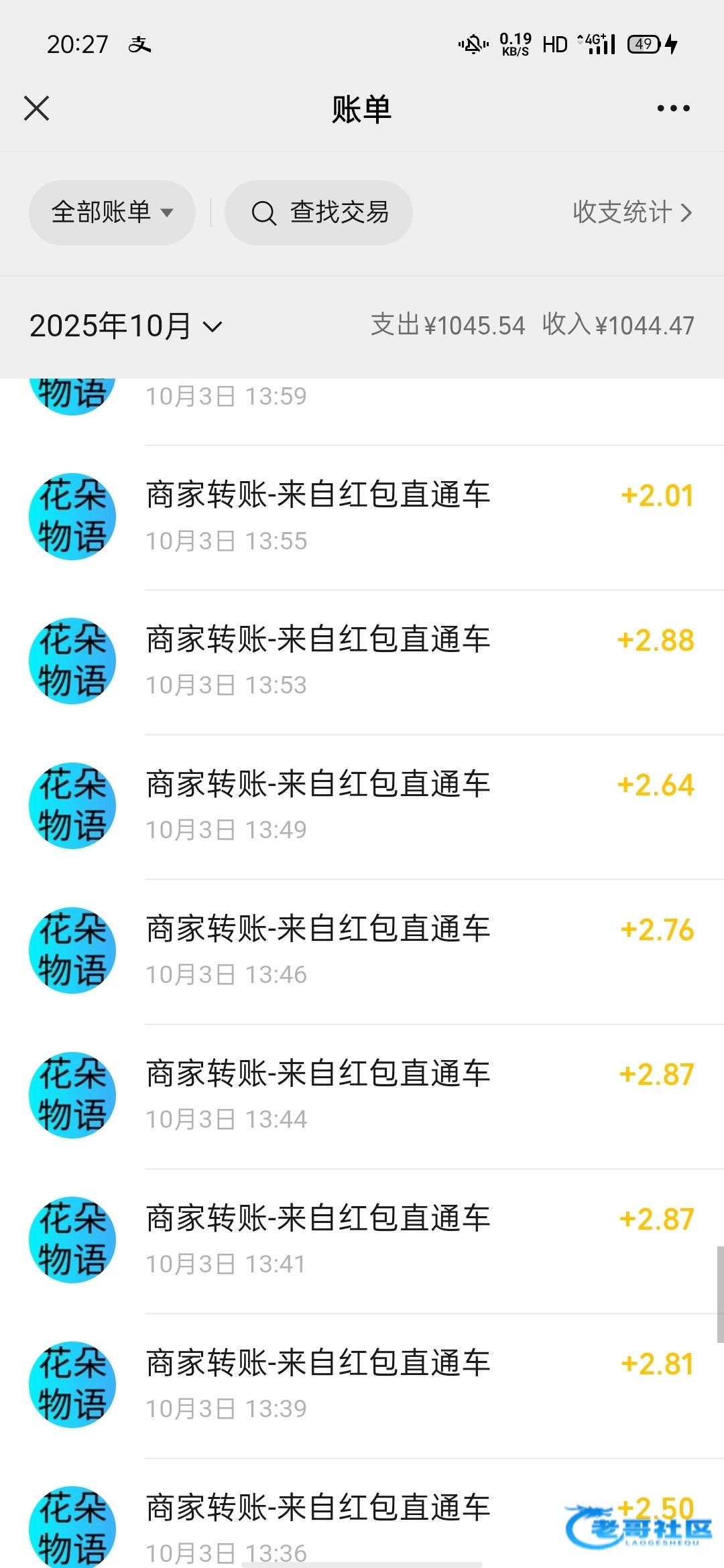Image resolution: width=724 pixels, height=1568 pixels.
Task: Open the three-dot more options menu
Action: pyautogui.click(x=673, y=109)
